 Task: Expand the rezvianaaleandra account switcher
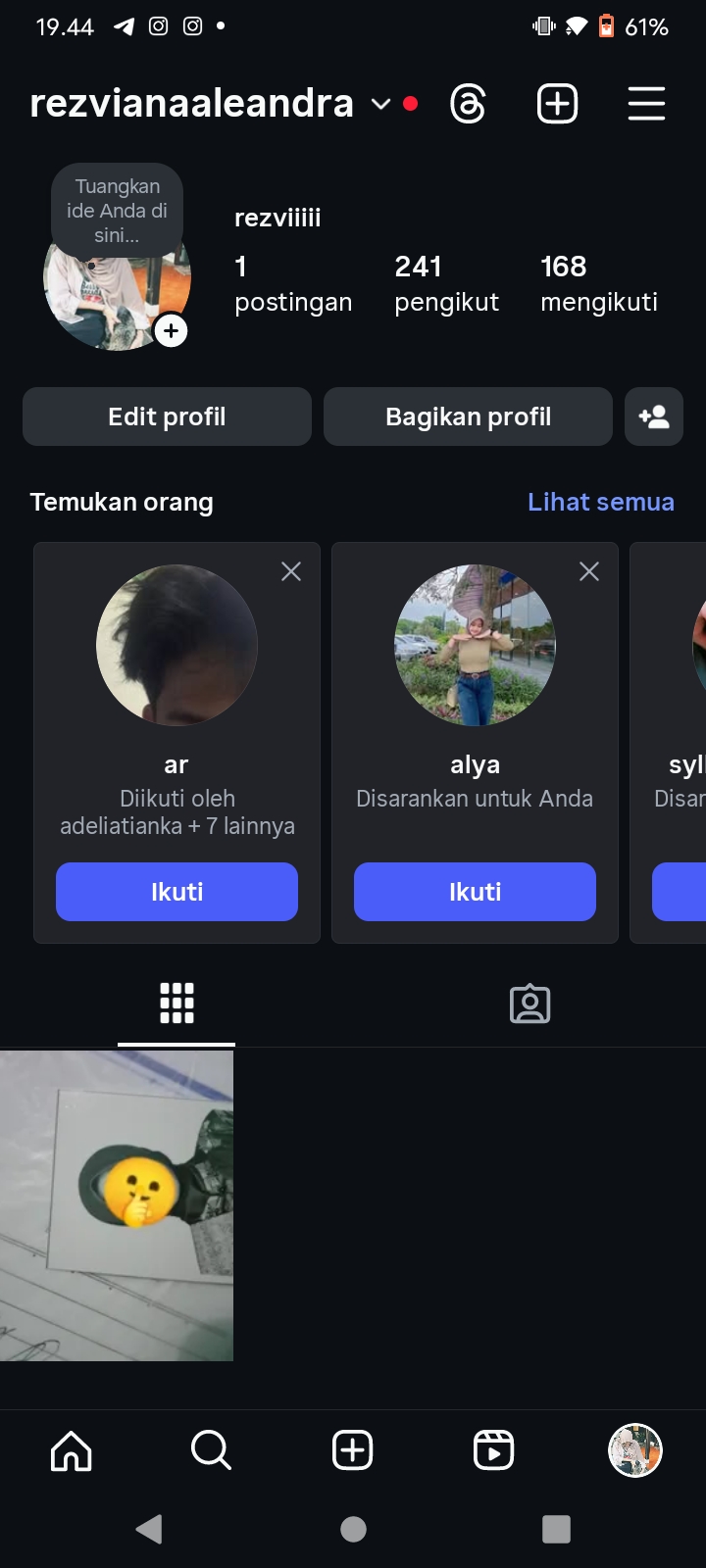tap(380, 104)
